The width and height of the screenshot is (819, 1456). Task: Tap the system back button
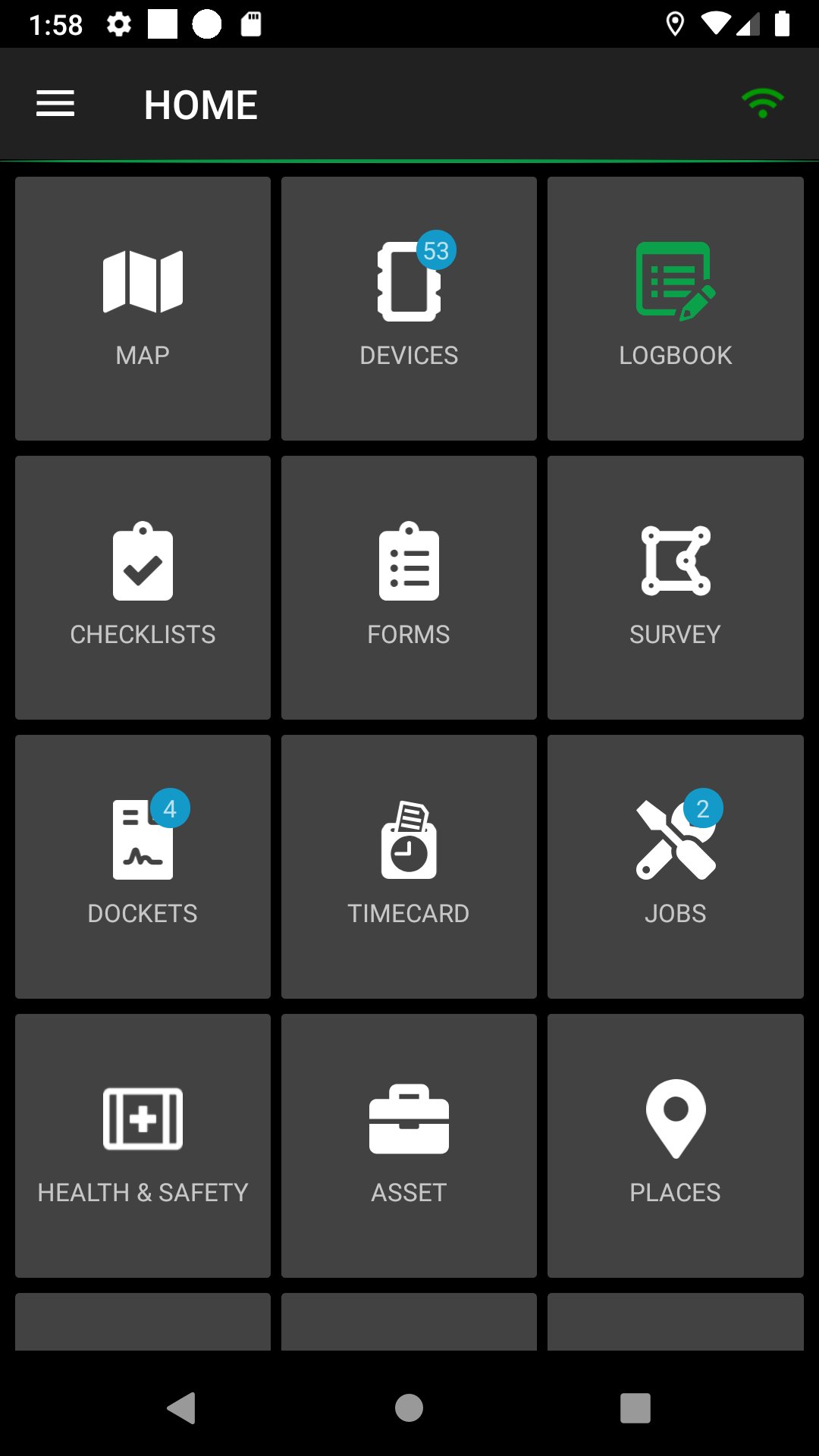point(182,1408)
